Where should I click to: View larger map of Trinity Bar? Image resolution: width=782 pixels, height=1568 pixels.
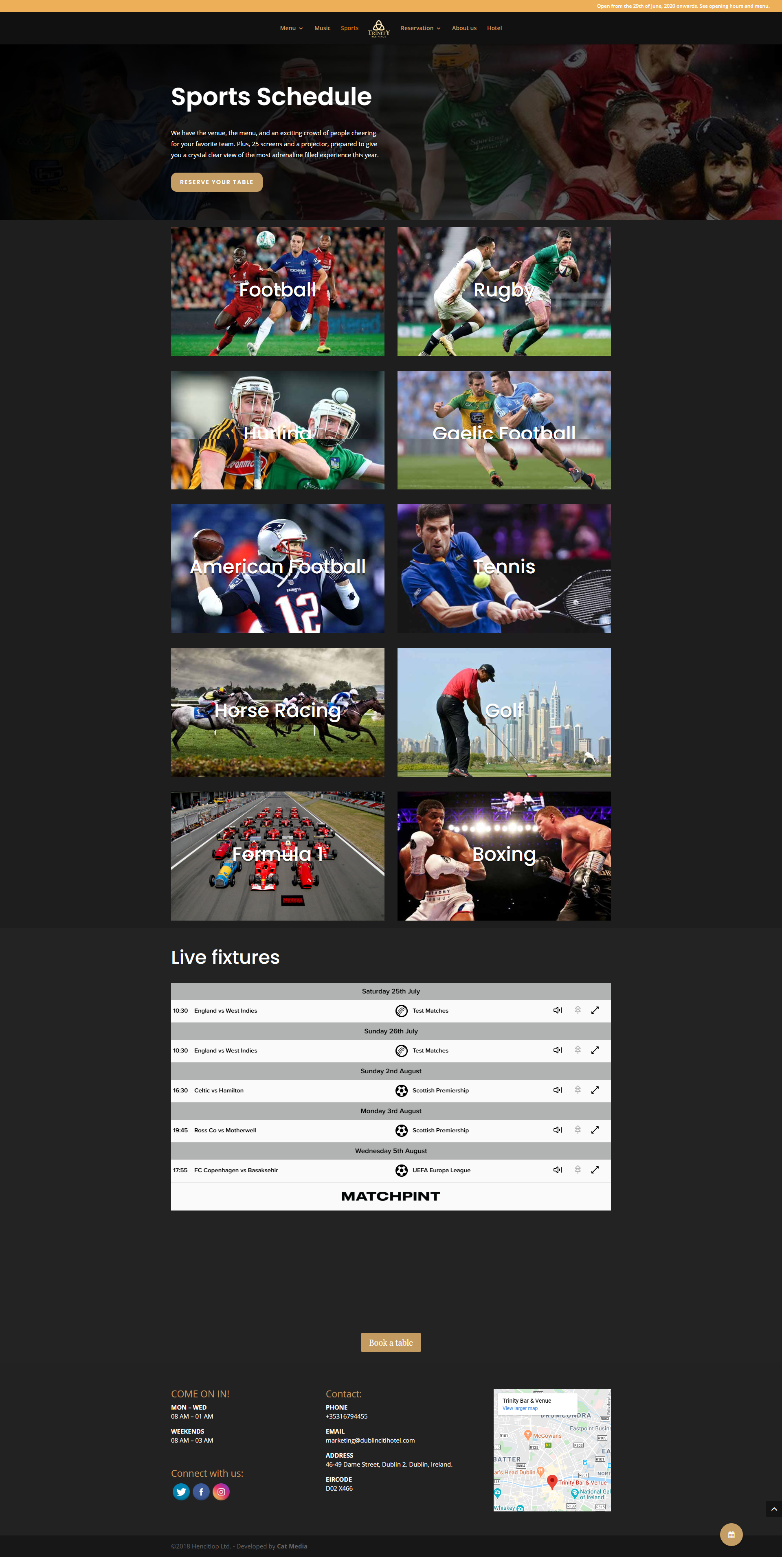(520, 1408)
